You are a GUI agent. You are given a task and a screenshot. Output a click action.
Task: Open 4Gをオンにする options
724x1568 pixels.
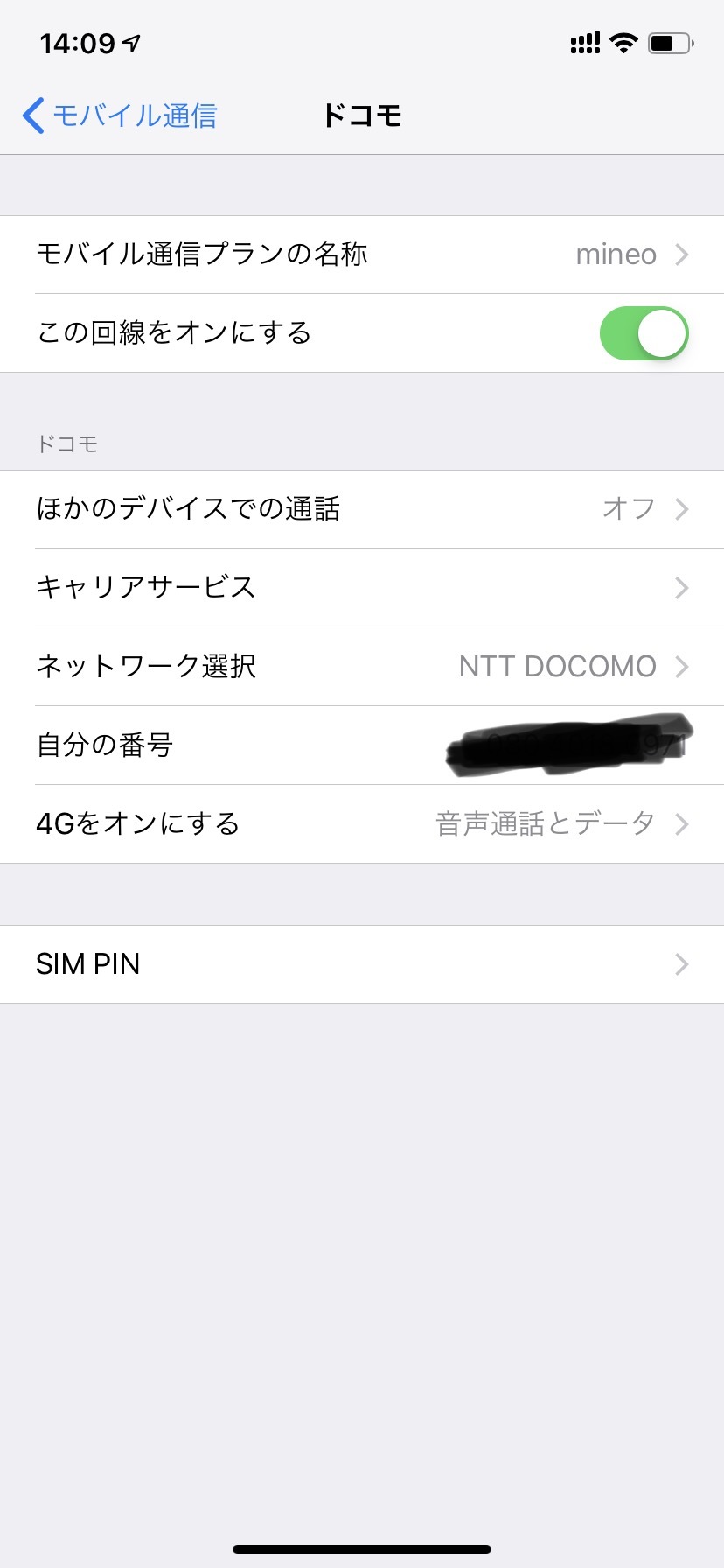tap(362, 824)
